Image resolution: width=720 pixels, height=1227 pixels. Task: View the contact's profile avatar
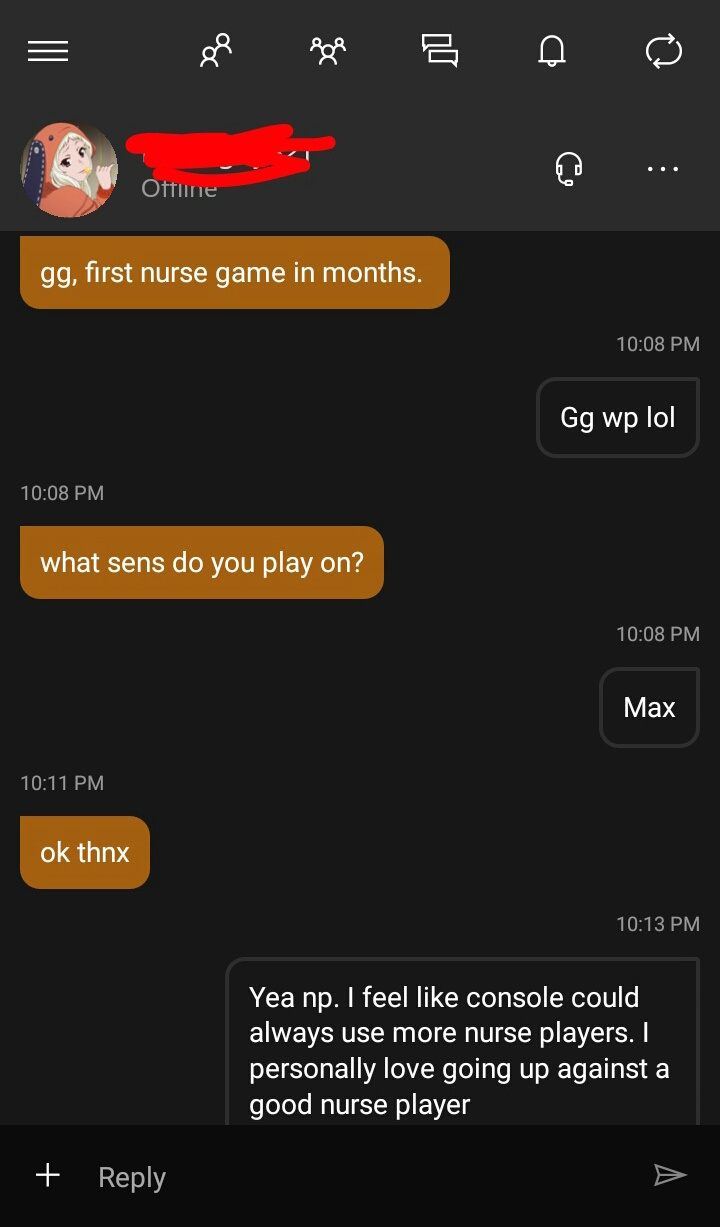[x=69, y=170]
